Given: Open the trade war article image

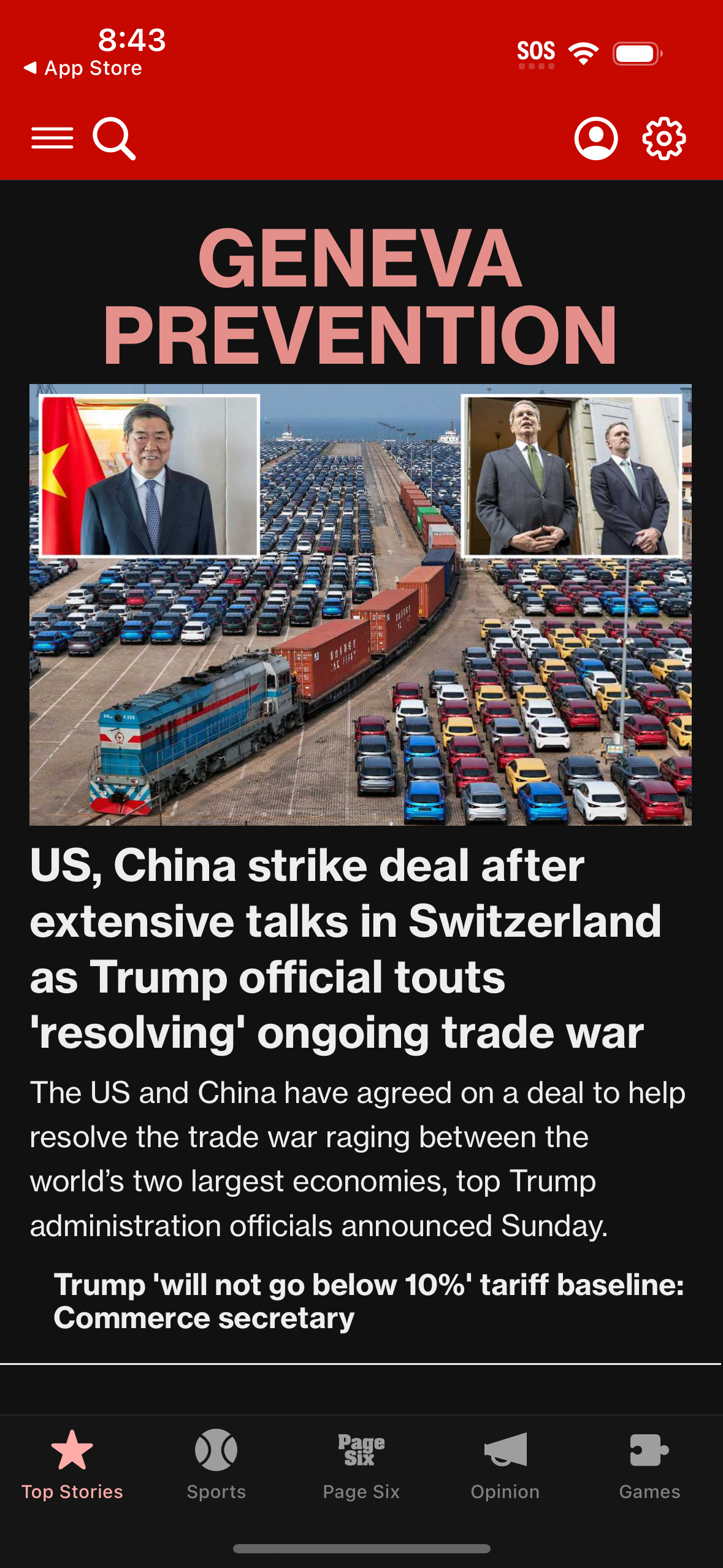Looking at the screenshot, I should [361, 604].
